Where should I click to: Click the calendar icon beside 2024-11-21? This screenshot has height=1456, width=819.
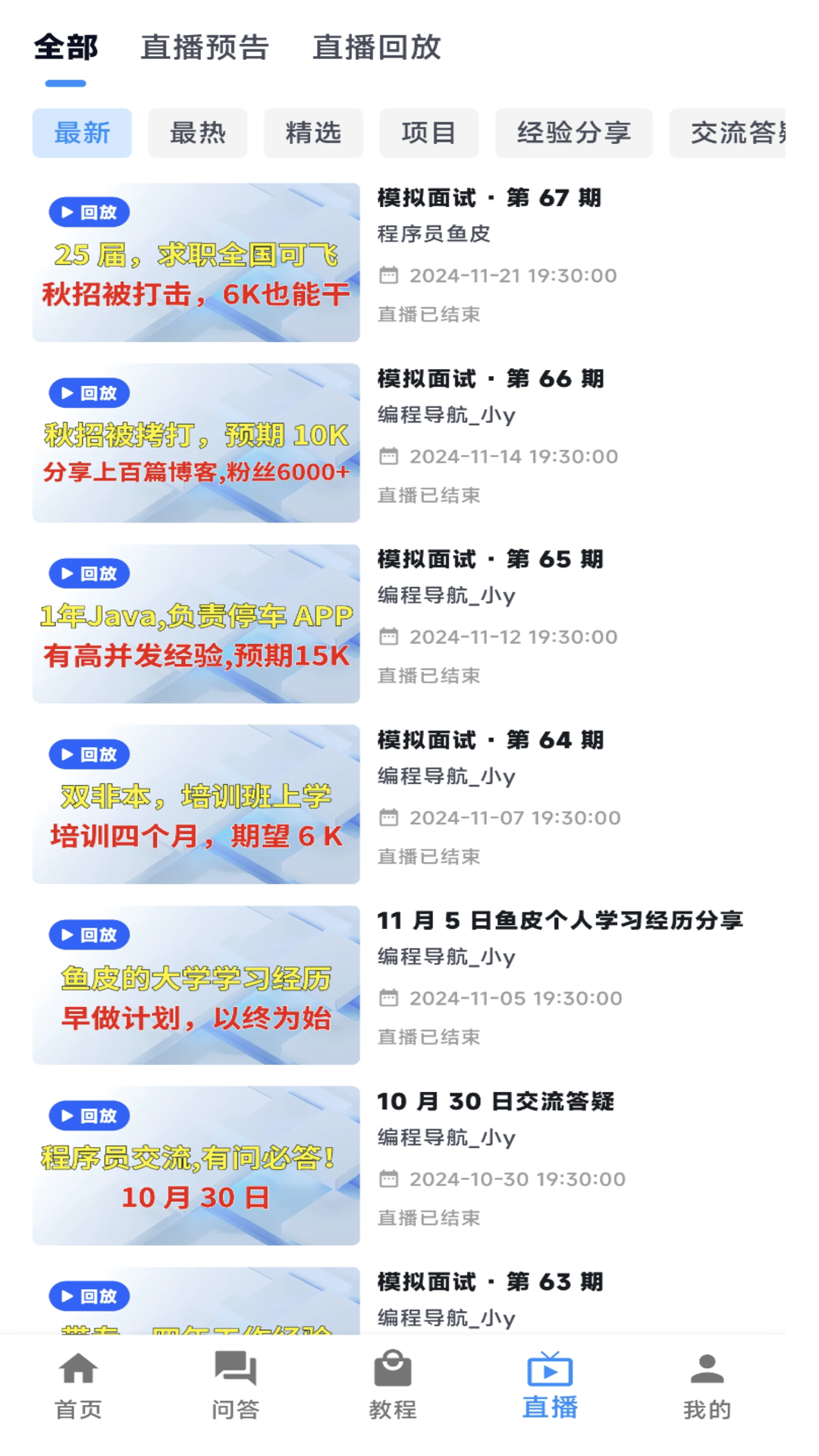coord(389,275)
